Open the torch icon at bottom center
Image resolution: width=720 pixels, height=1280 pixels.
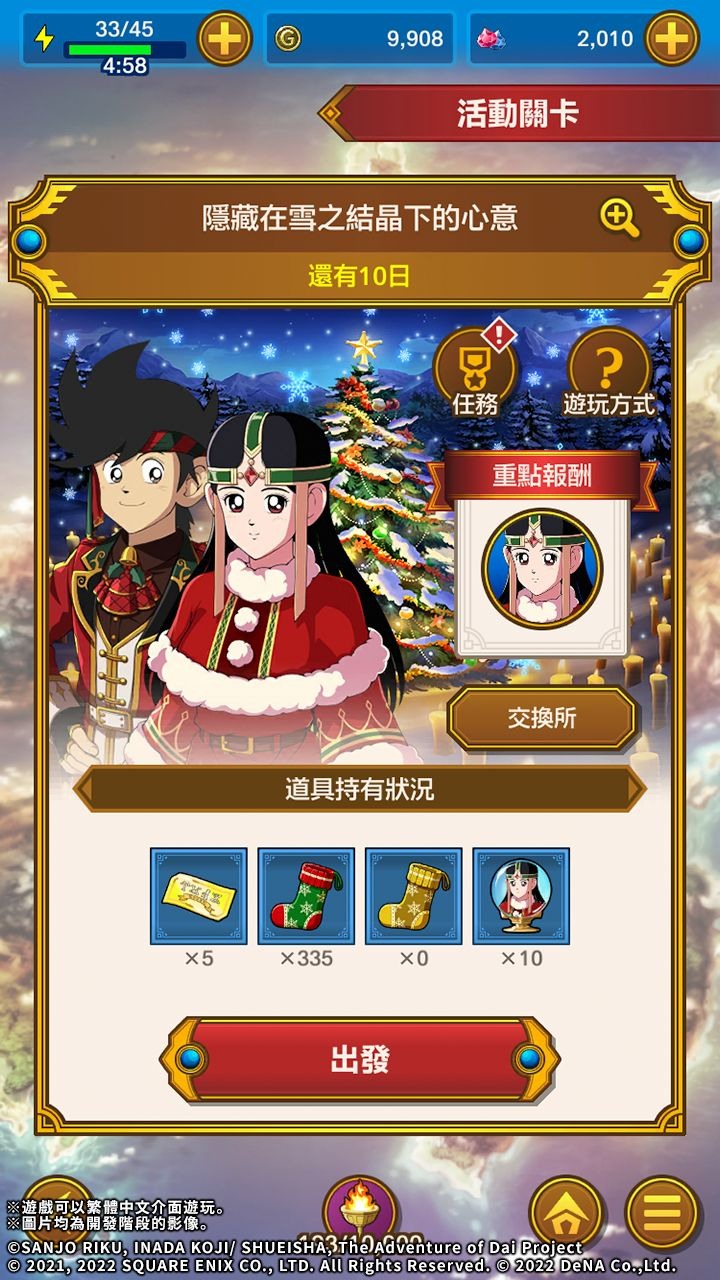pyautogui.click(x=360, y=1213)
